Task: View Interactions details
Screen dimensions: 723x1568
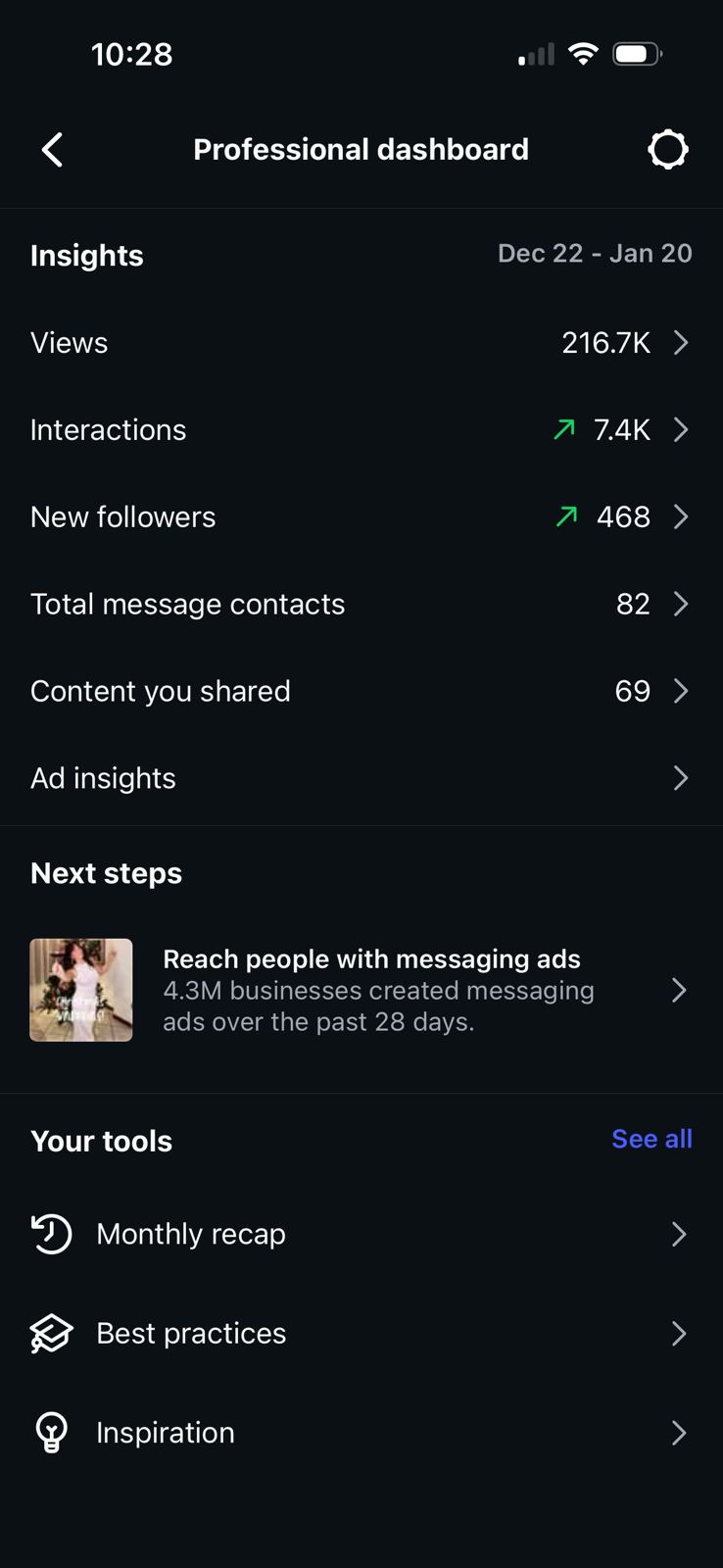Action: point(361,430)
